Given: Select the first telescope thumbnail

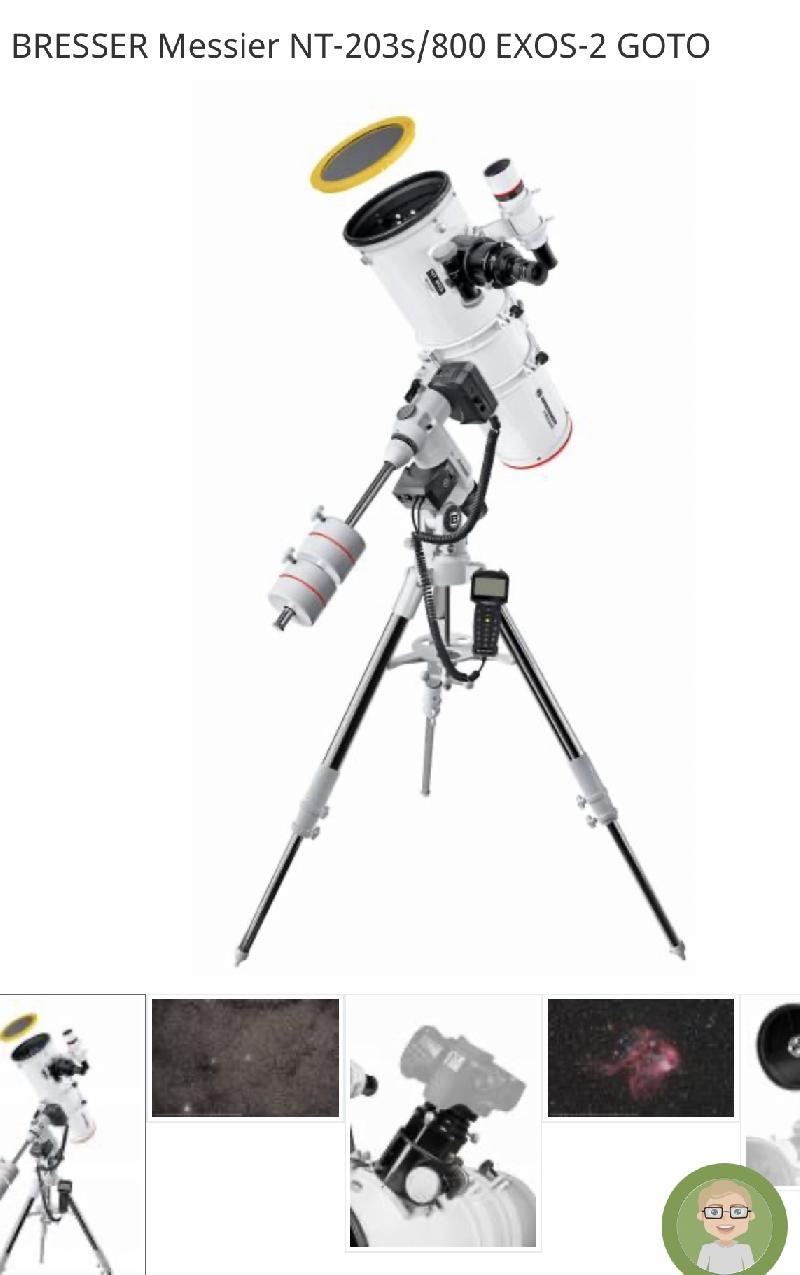Looking at the screenshot, I should (72, 1133).
